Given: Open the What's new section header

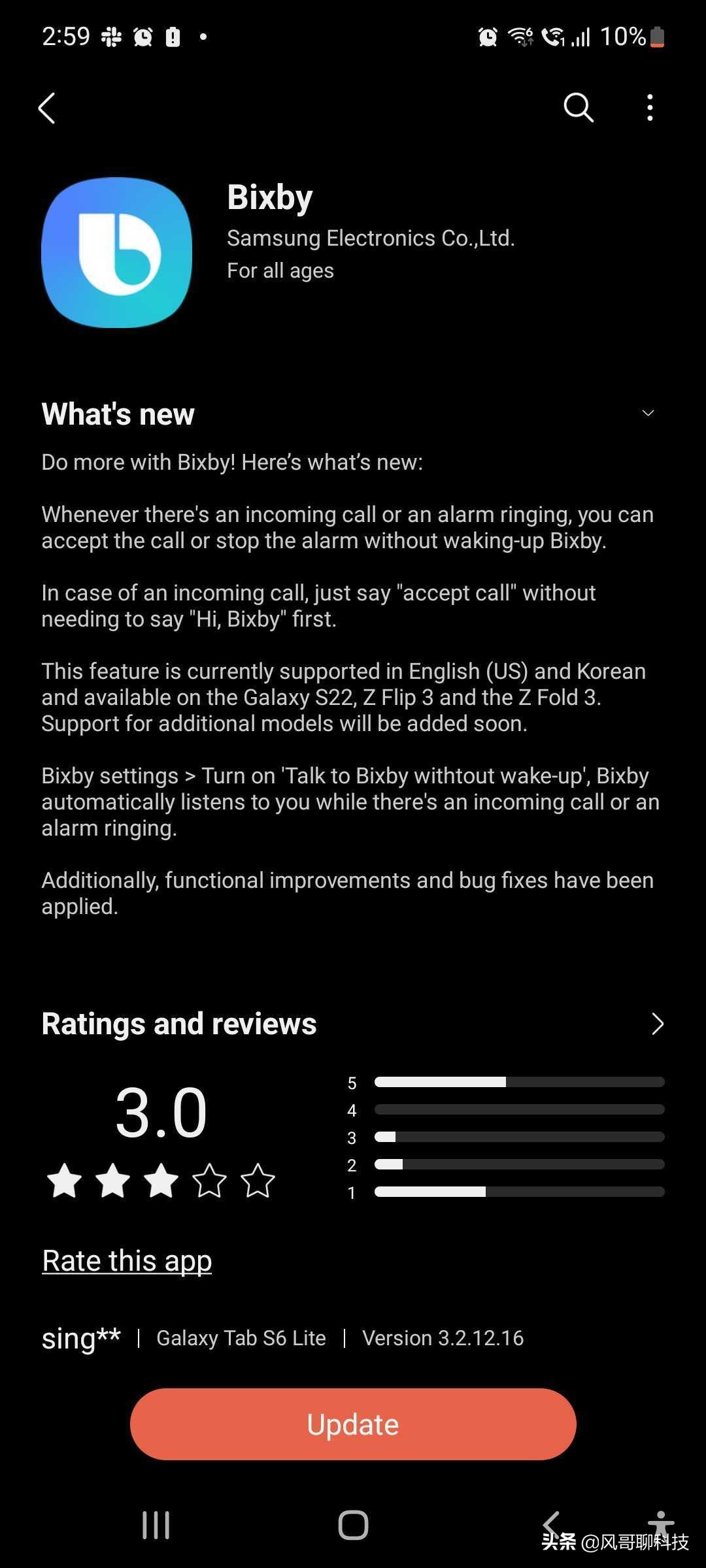Looking at the screenshot, I should click(117, 413).
